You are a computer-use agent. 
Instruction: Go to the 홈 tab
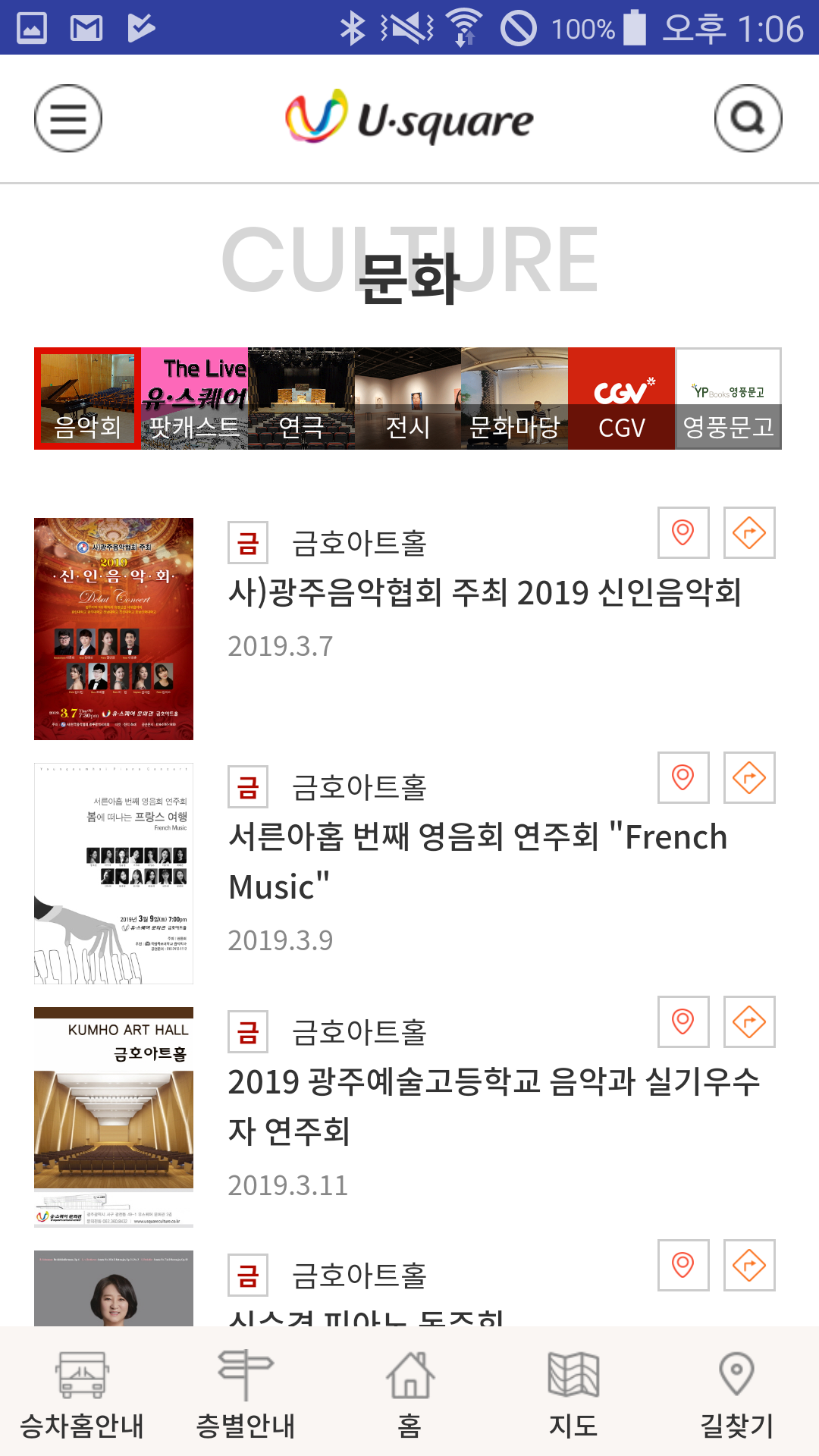point(409,1395)
